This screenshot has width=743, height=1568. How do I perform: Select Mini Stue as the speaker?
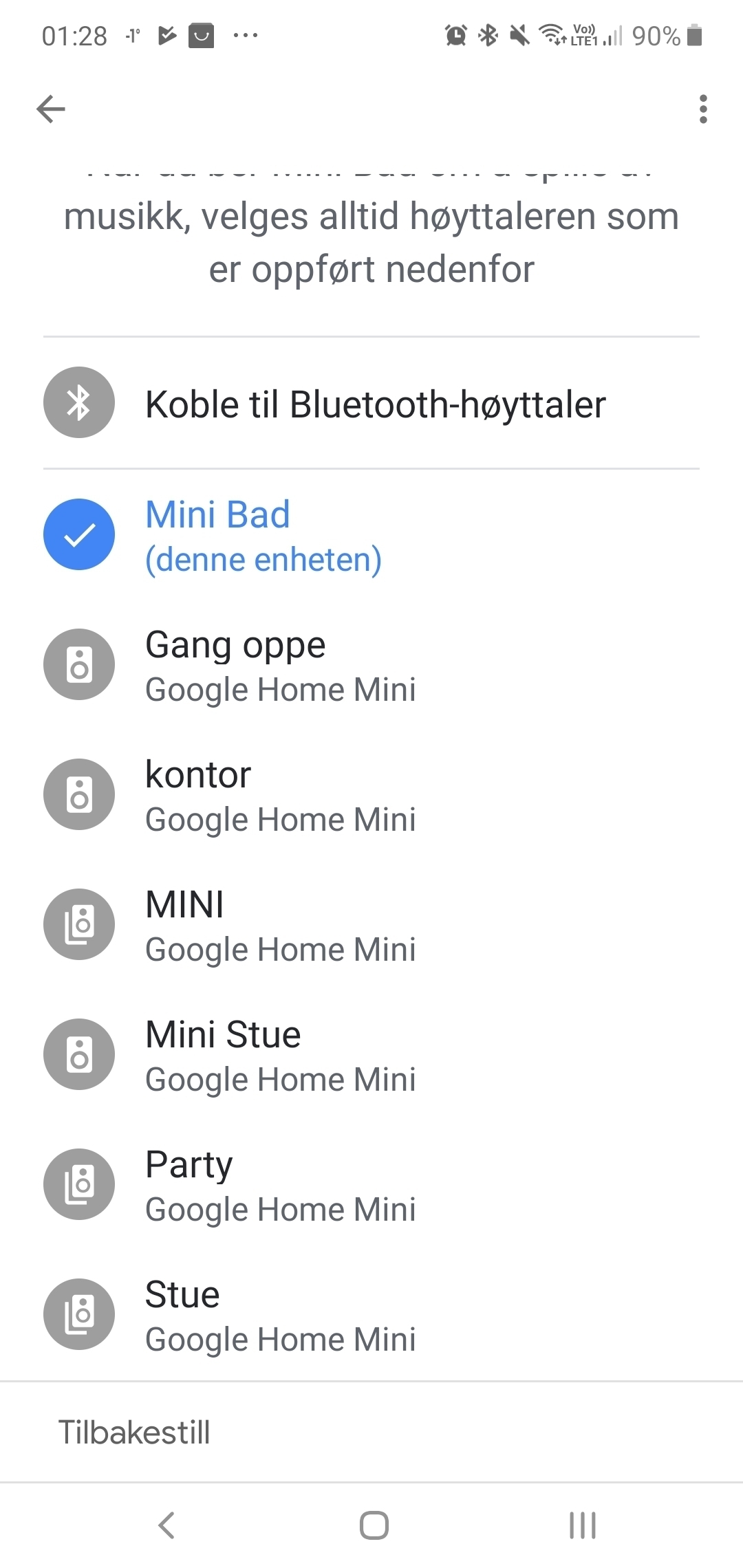click(x=371, y=1055)
